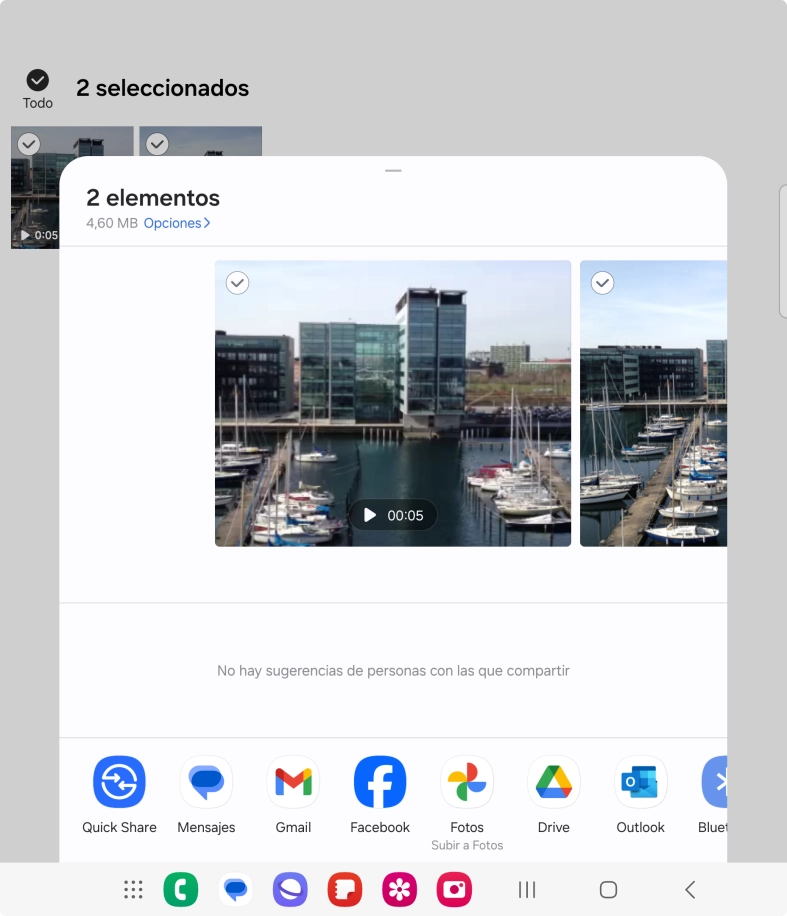
Task: Share through Mensajes
Action: [x=206, y=782]
